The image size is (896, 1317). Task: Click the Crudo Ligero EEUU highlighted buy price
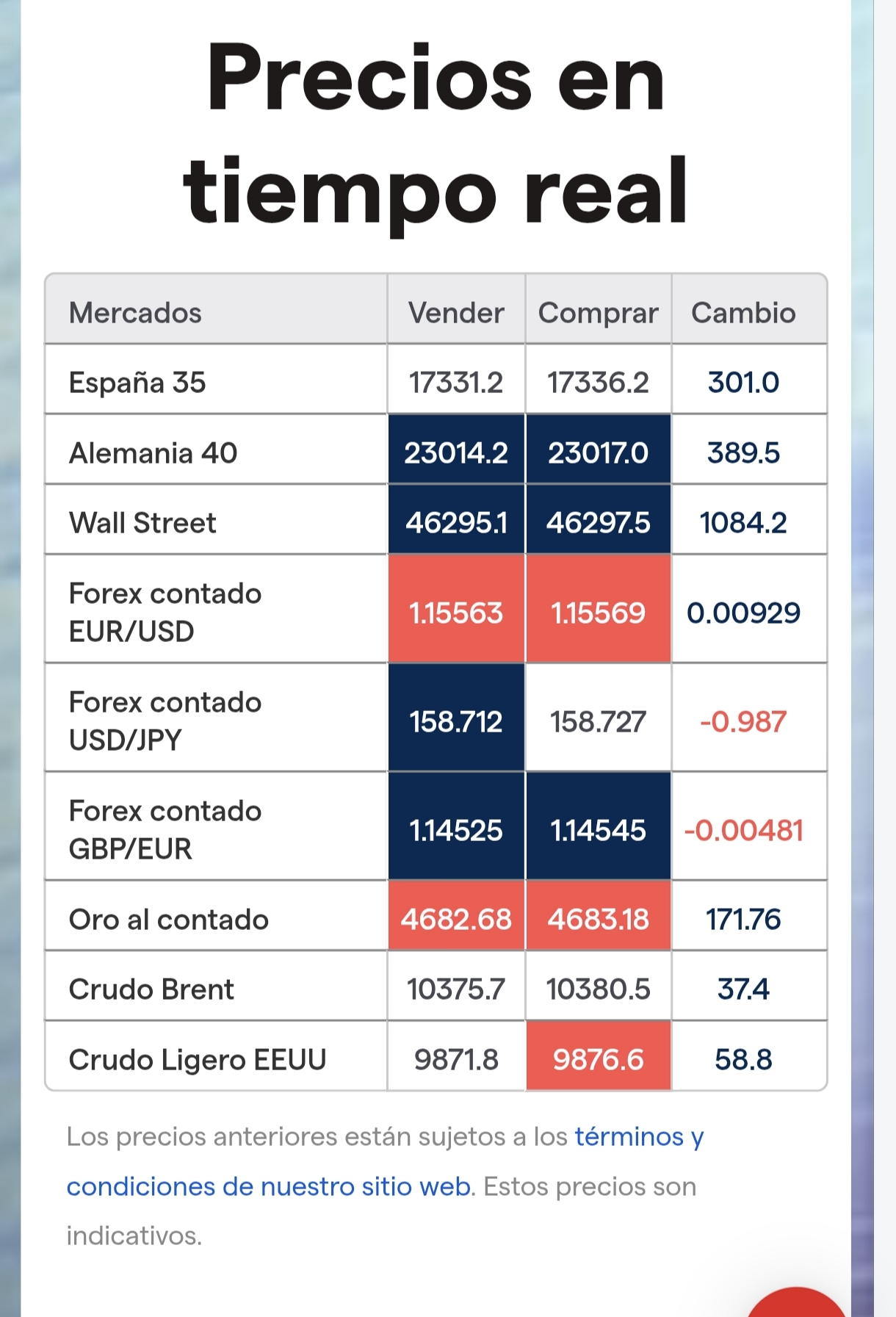597,1059
